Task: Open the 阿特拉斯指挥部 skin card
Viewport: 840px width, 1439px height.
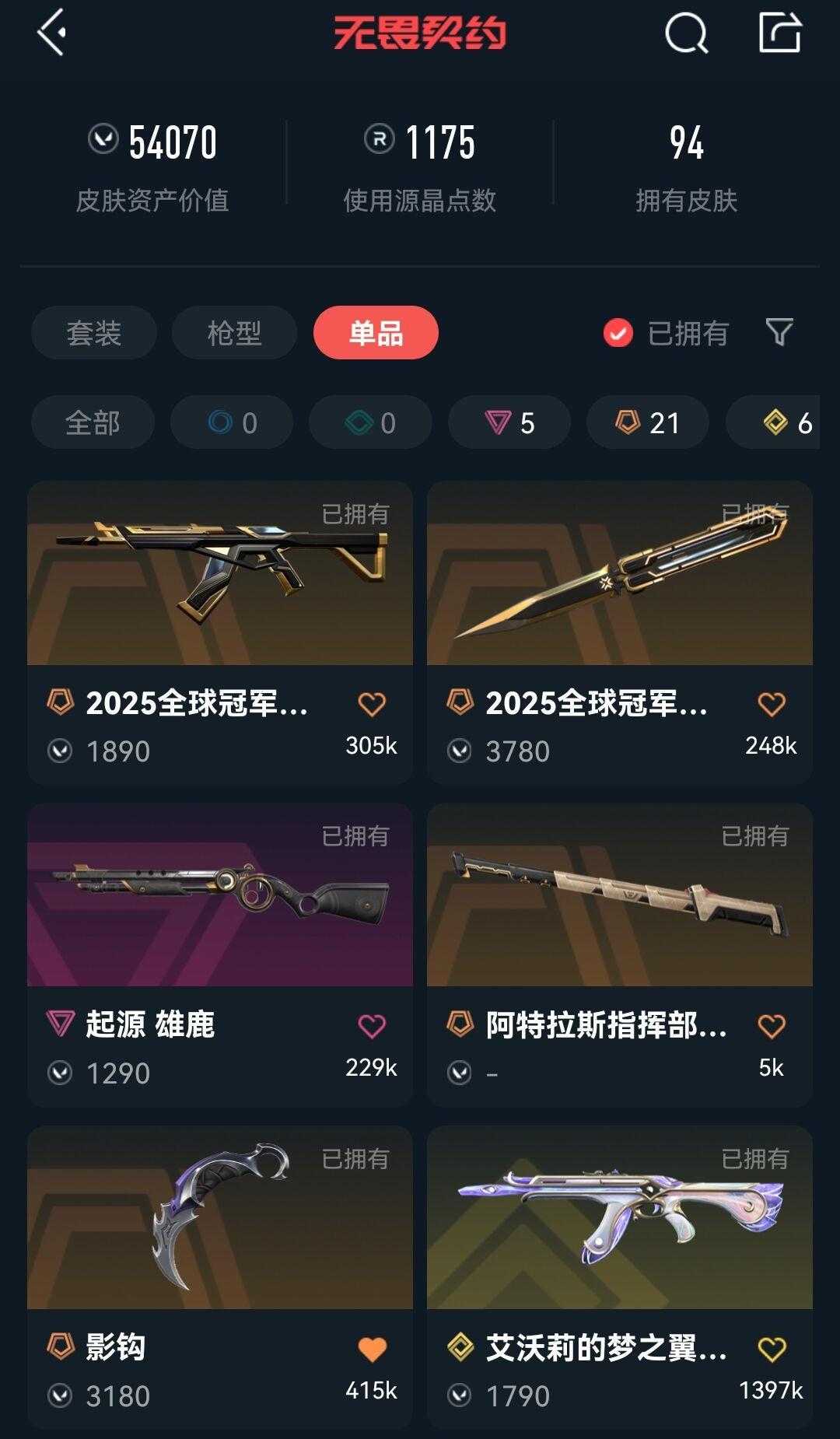Action: tap(620, 896)
